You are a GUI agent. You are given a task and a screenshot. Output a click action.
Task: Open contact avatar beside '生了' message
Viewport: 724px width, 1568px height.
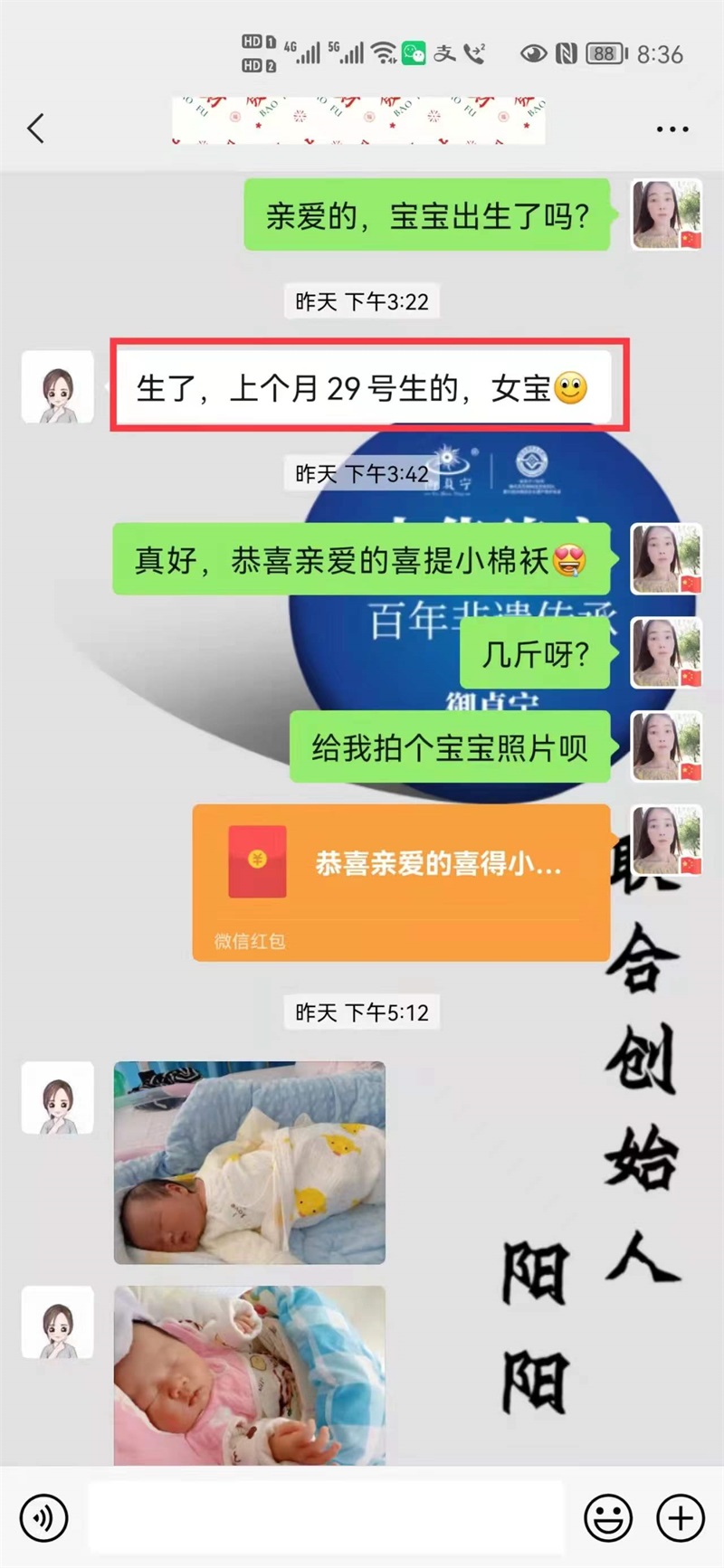[58, 387]
